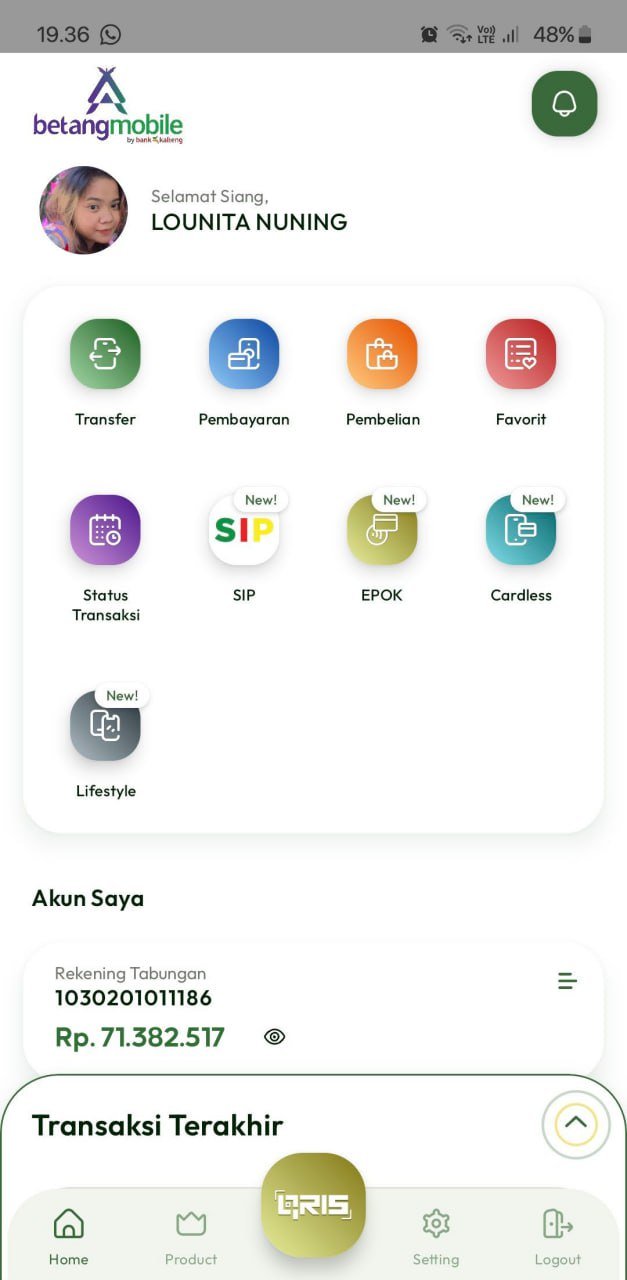The height and width of the screenshot is (1280, 627).
Task: Open the EPOK feature
Action: [382, 530]
